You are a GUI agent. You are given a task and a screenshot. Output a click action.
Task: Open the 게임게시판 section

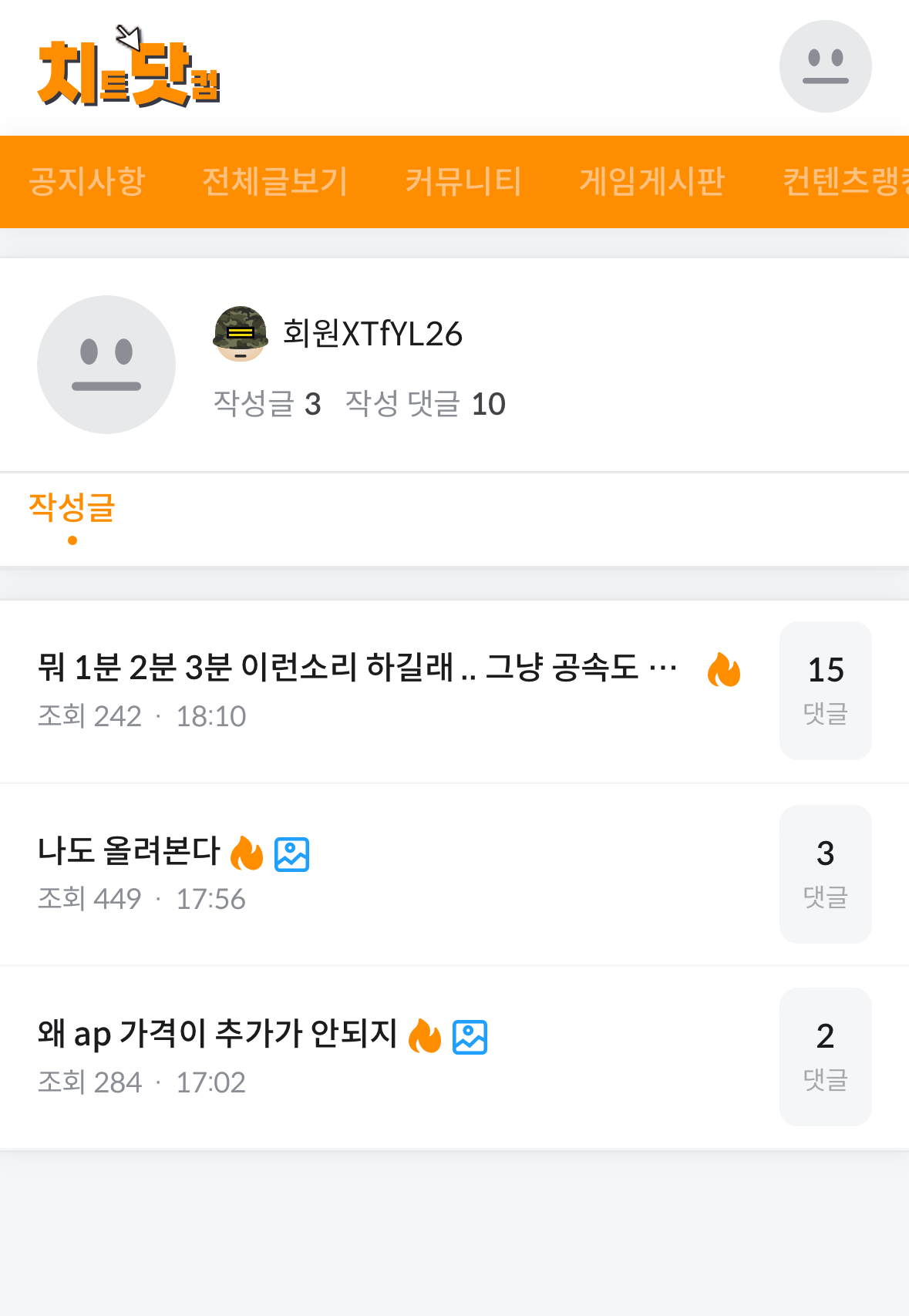pos(651,182)
